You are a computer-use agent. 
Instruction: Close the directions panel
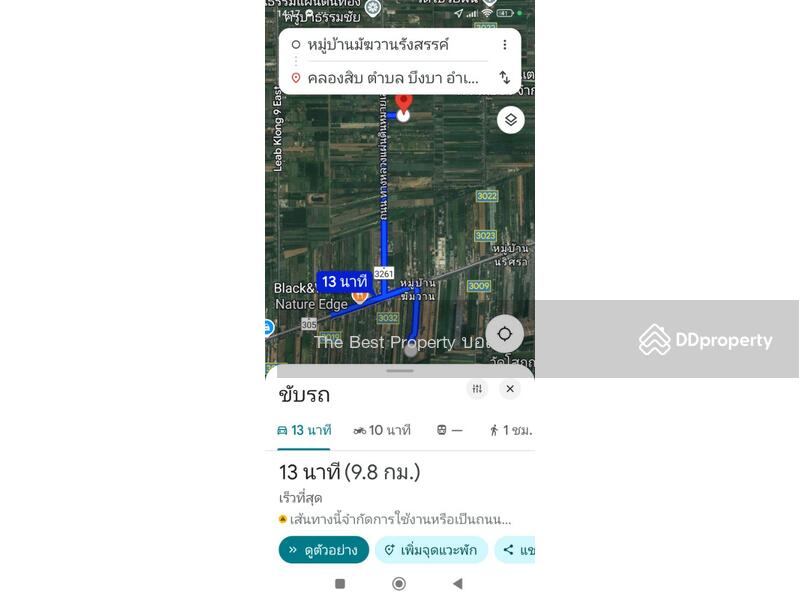510,389
